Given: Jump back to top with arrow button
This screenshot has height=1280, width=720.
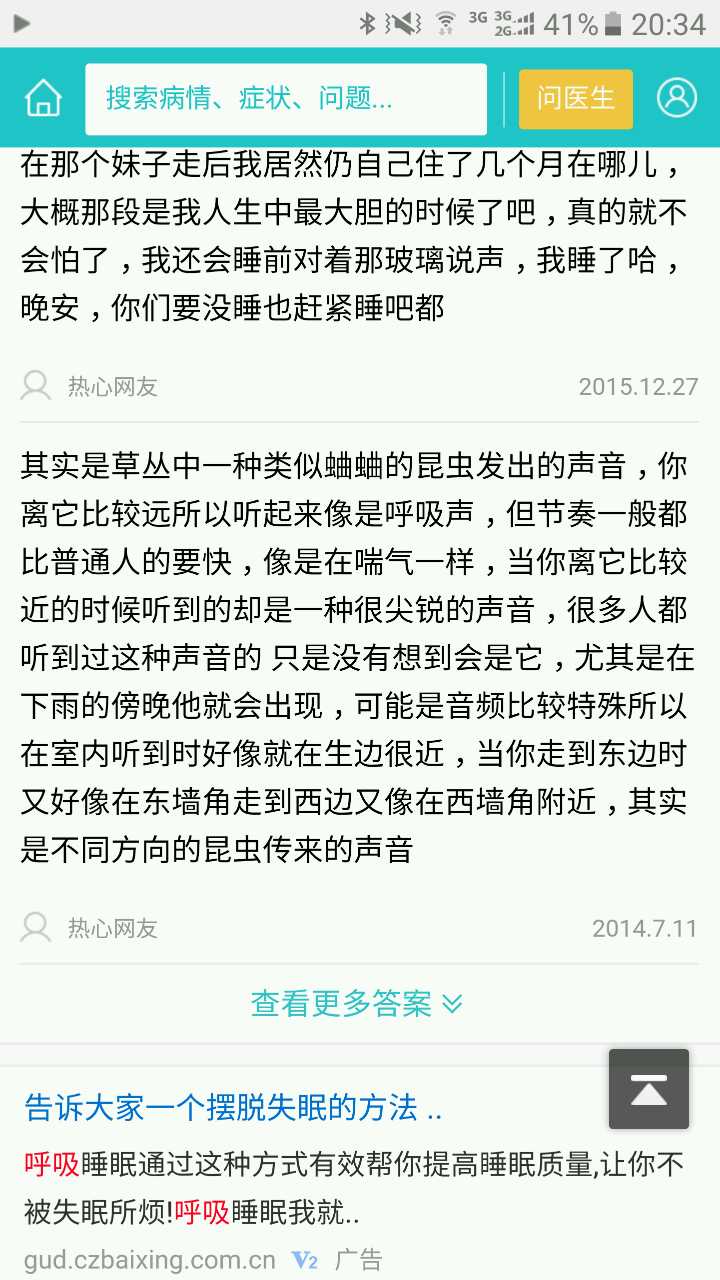Looking at the screenshot, I should (x=649, y=1090).
